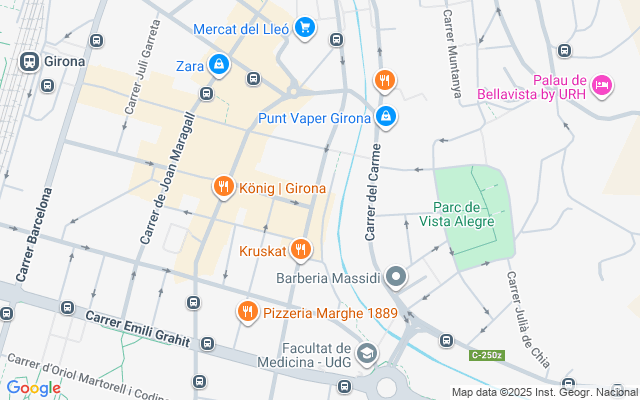Tap the Pizzeria Marghe 1889 restaurant pin
The image size is (640, 400).
coord(247,313)
